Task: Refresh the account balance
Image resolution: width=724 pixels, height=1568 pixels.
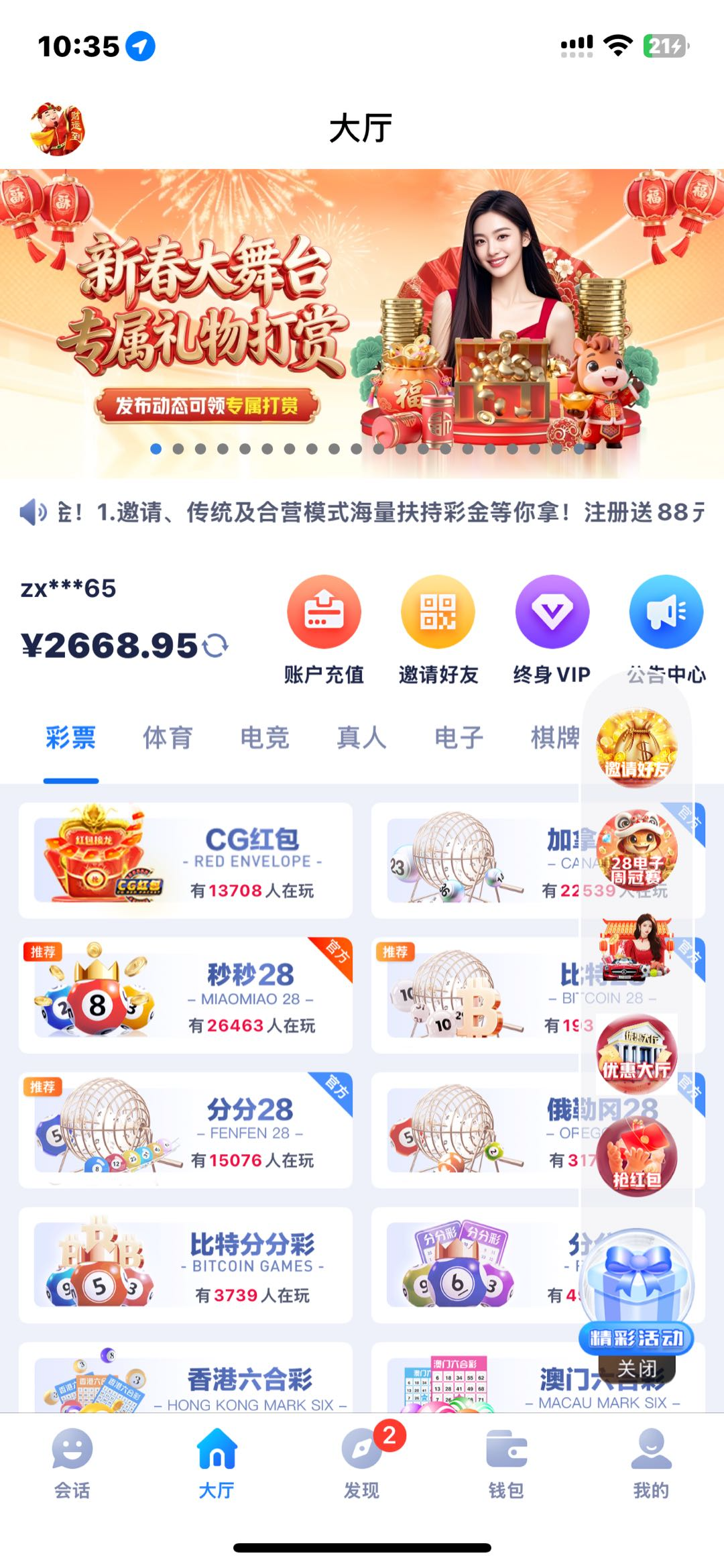Action: [x=216, y=646]
